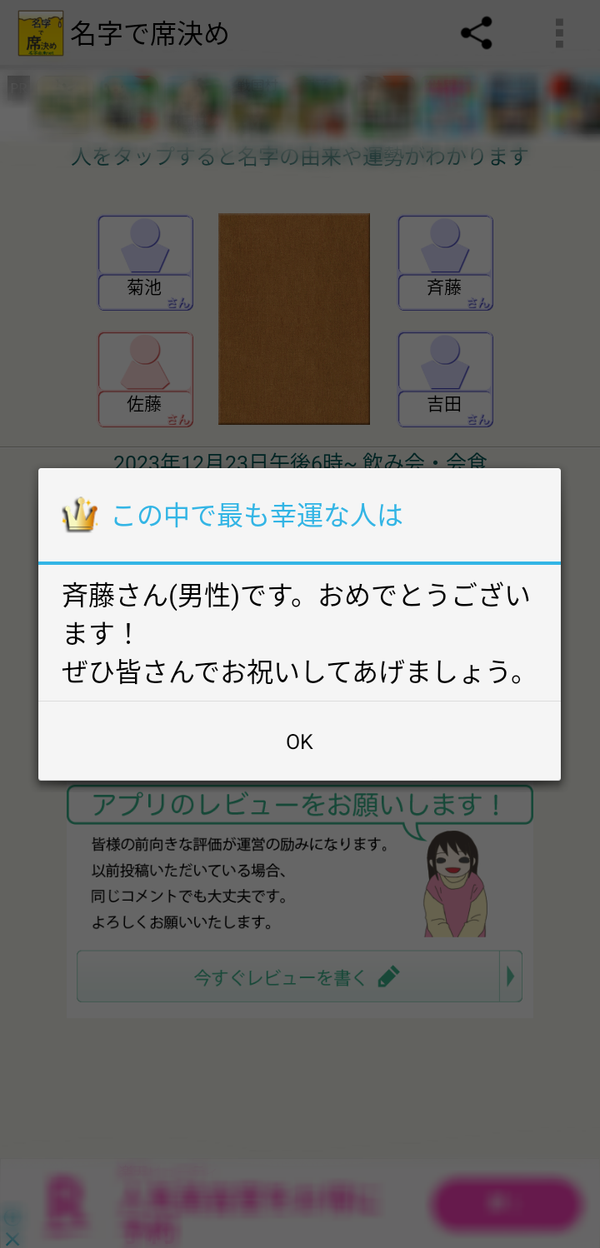Confirm the lucky person dialog with OK

(x=299, y=741)
